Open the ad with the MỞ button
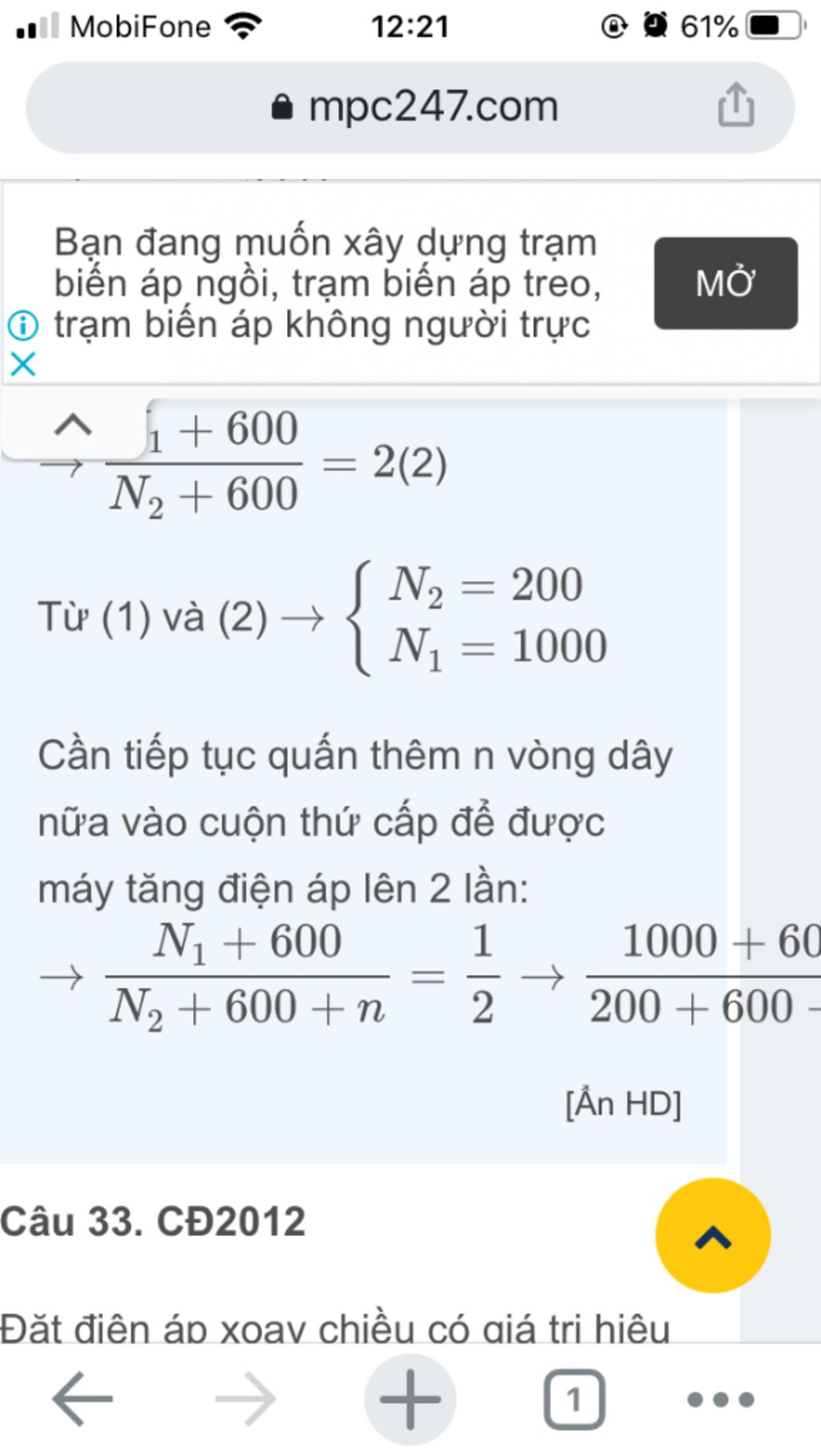821x1456 pixels. pos(725,283)
